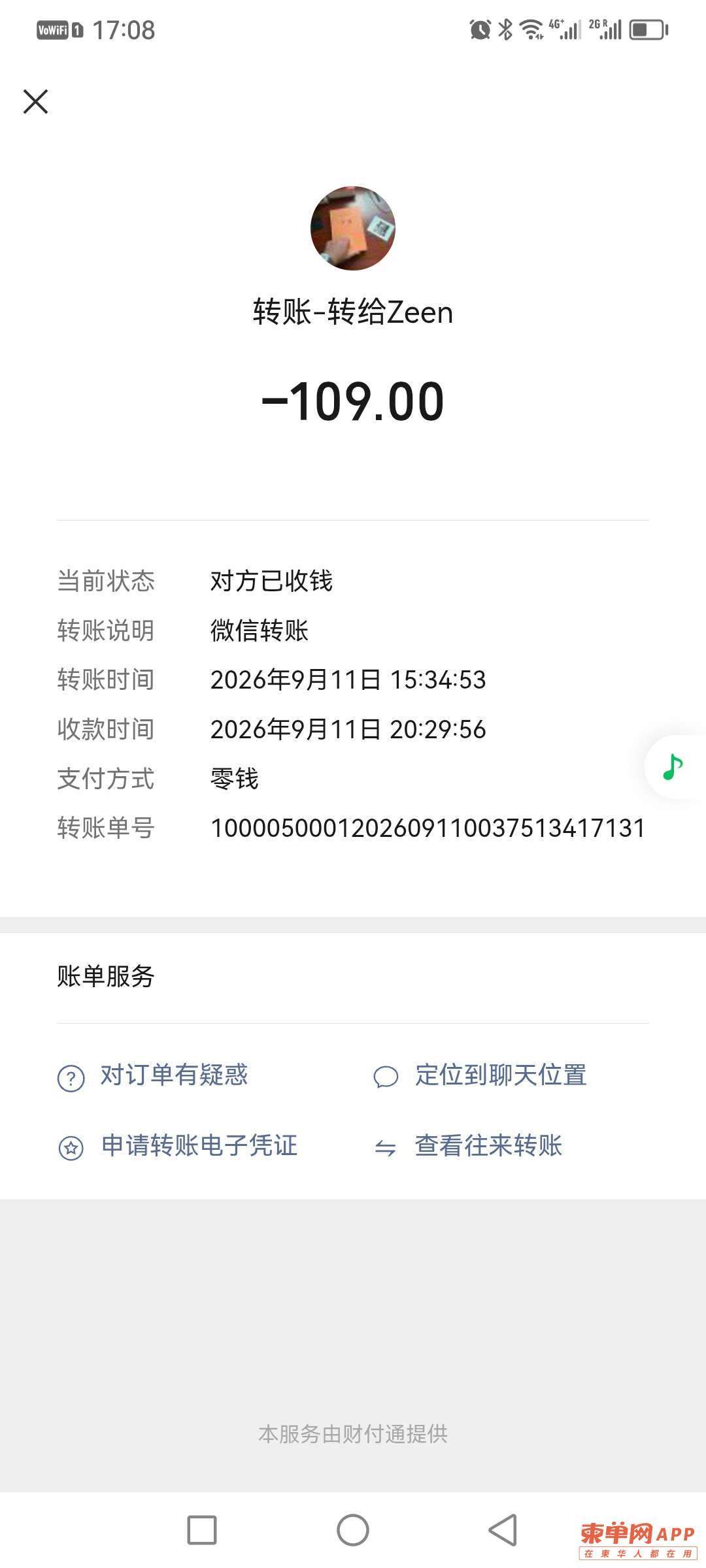Screen dimensions: 706x1568
Task: Tap 定位到聊天位置 to locate chat
Action: 480,1075
